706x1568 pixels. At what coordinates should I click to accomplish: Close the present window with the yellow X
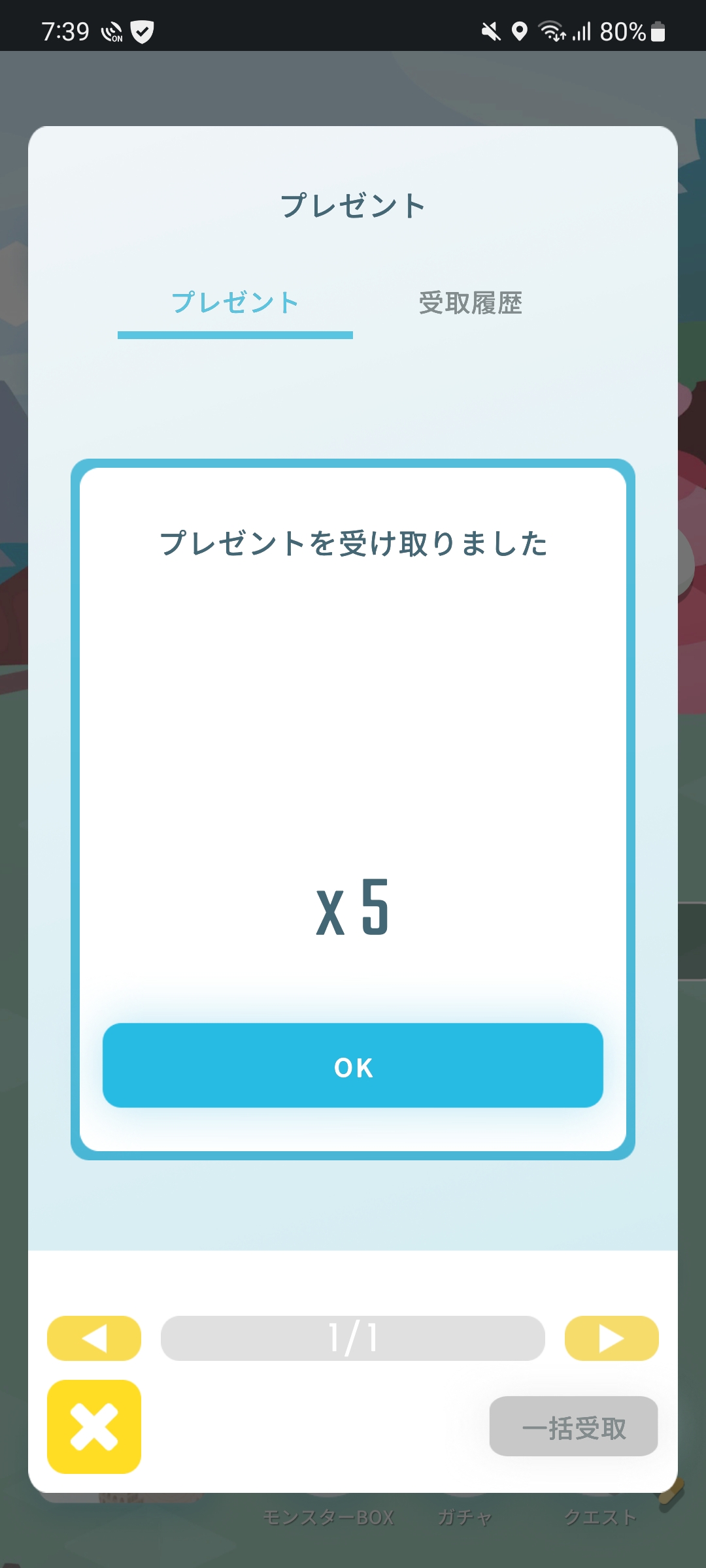(94, 1427)
